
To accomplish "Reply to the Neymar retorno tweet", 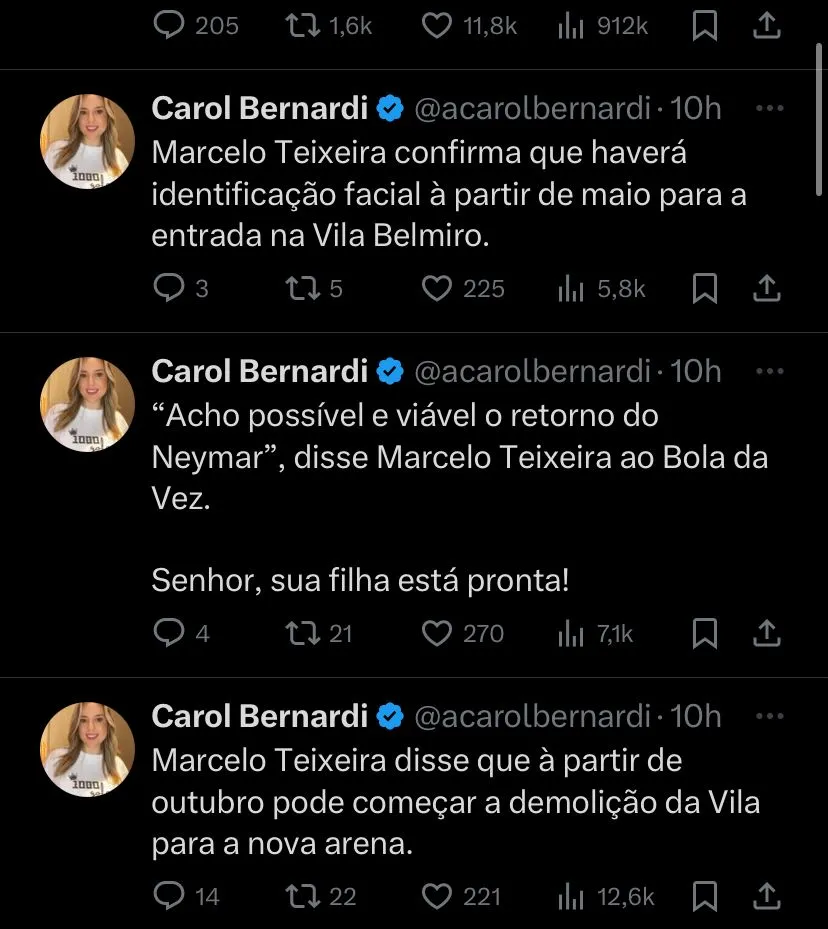I will (167, 633).
